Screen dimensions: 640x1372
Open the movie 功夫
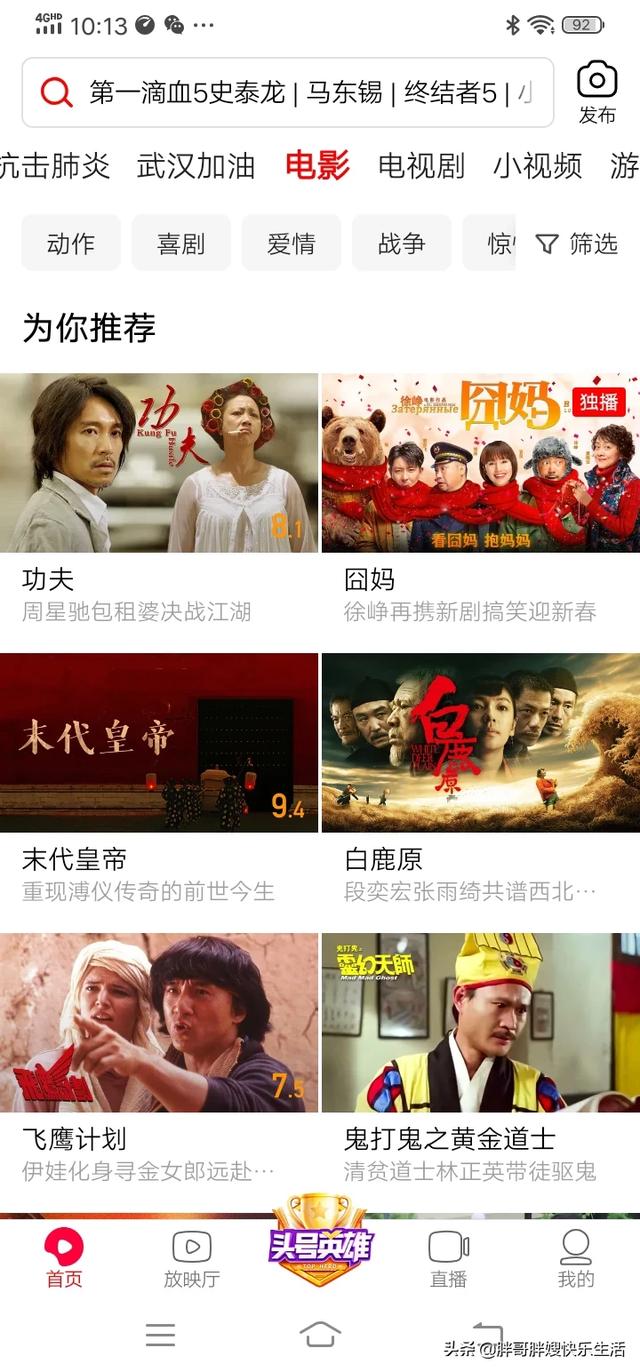[x=159, y=463]
